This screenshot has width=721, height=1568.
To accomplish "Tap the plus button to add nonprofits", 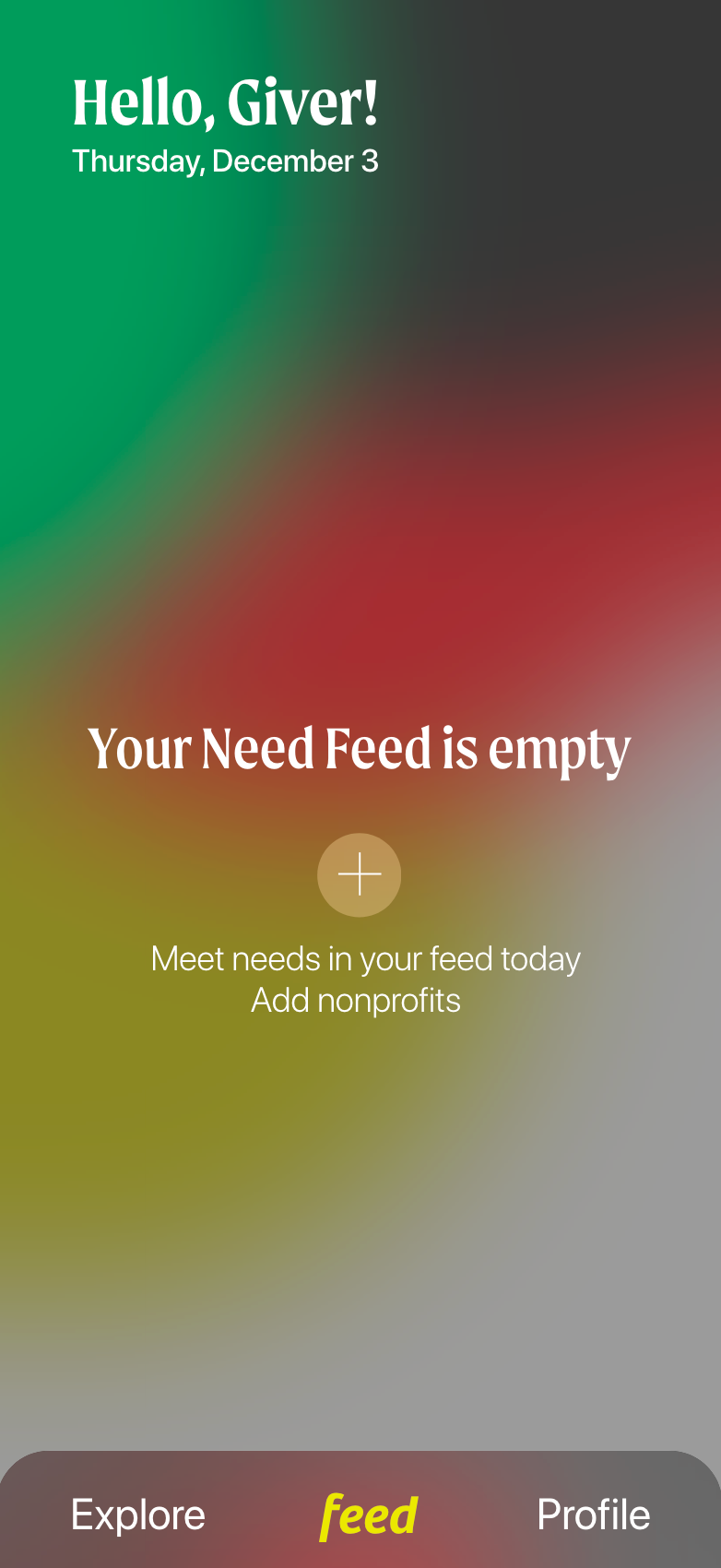I will click(x=359, y=874).
